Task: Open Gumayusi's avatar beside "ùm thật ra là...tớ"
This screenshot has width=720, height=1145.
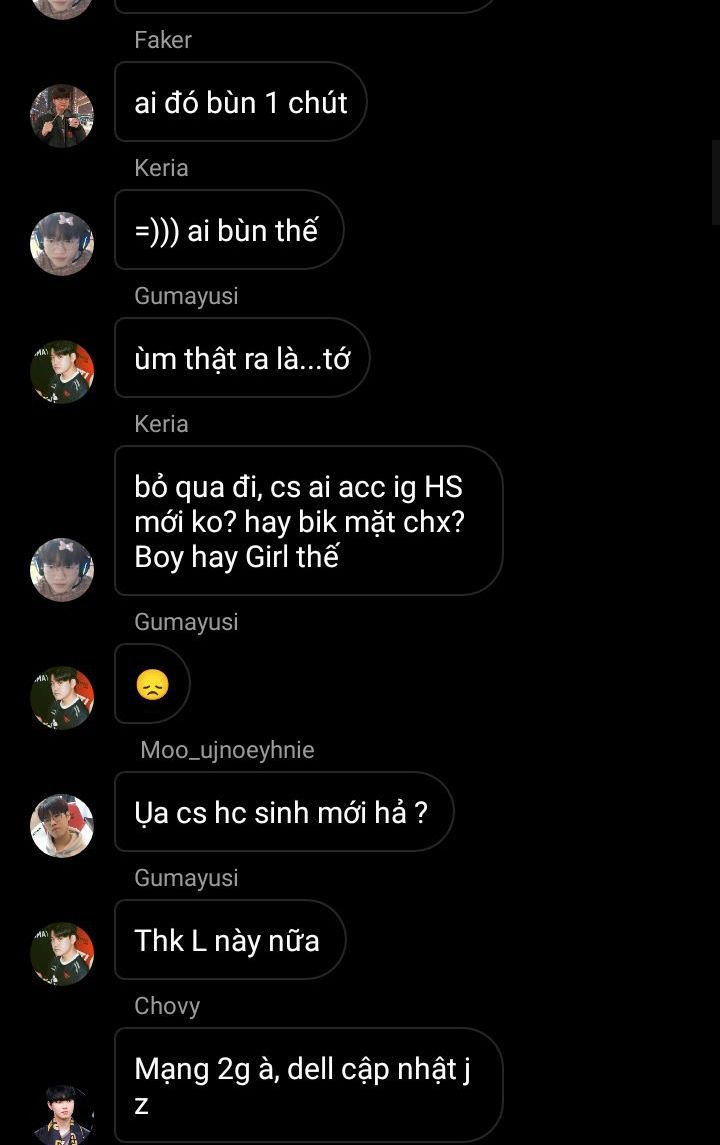Action: pyautogui.click(x=62, y=372)
